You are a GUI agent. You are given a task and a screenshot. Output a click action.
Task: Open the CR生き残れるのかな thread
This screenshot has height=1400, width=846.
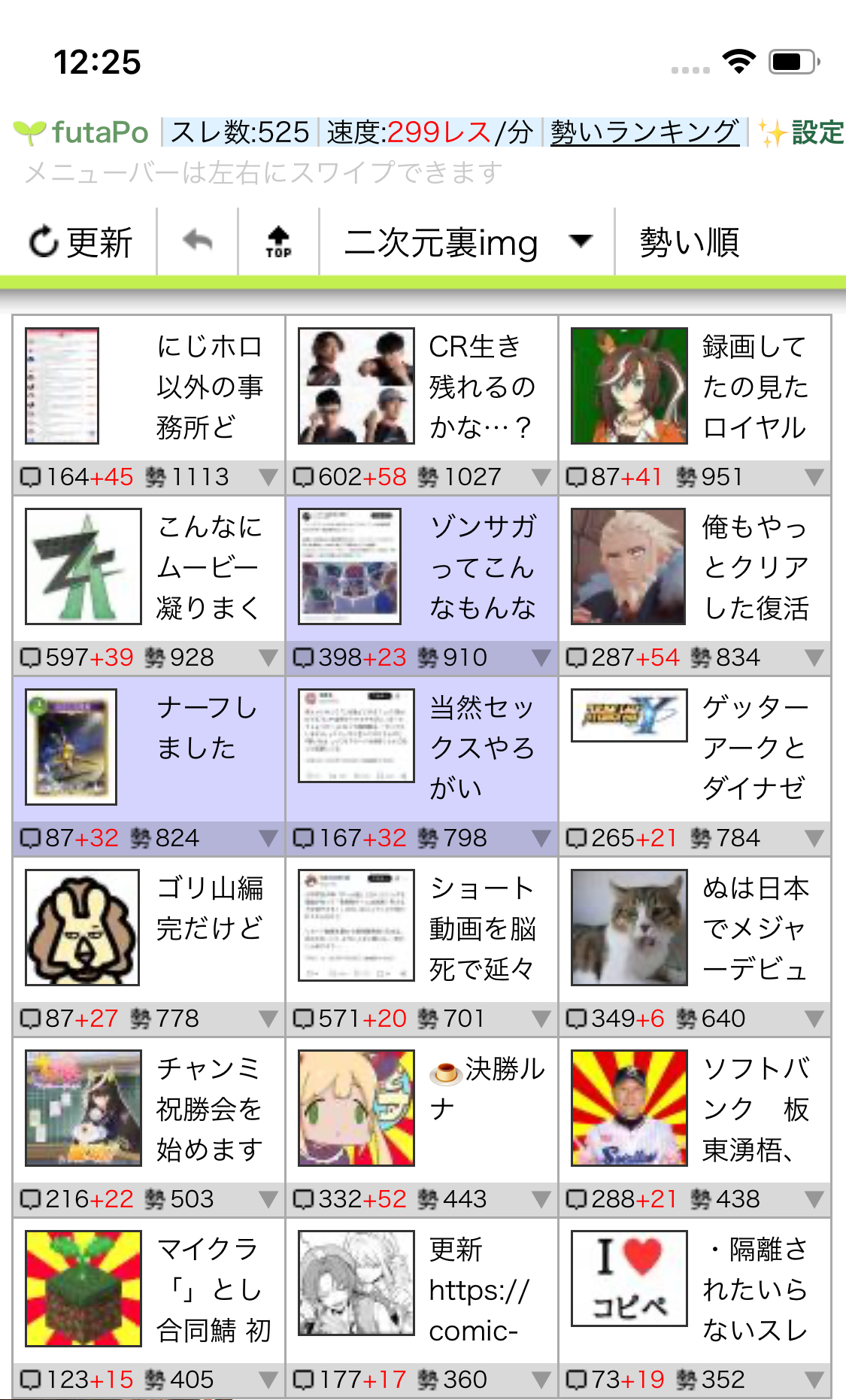[x=481, y=387]
